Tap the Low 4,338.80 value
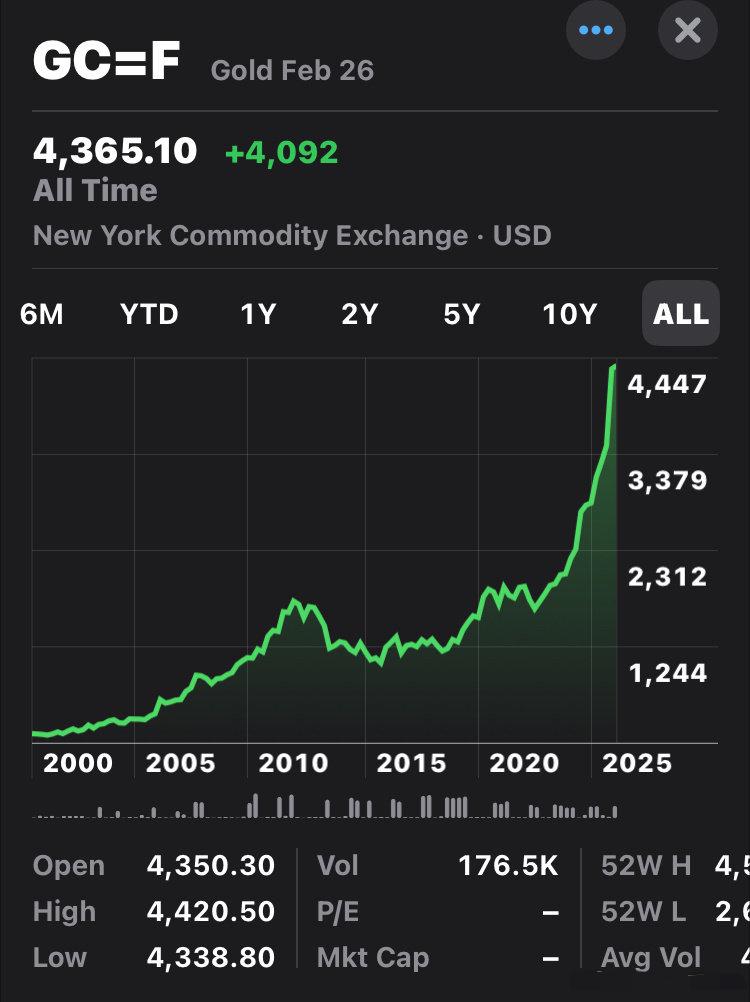This screenshot has height=1002, width=750. (x=150, y=957)
